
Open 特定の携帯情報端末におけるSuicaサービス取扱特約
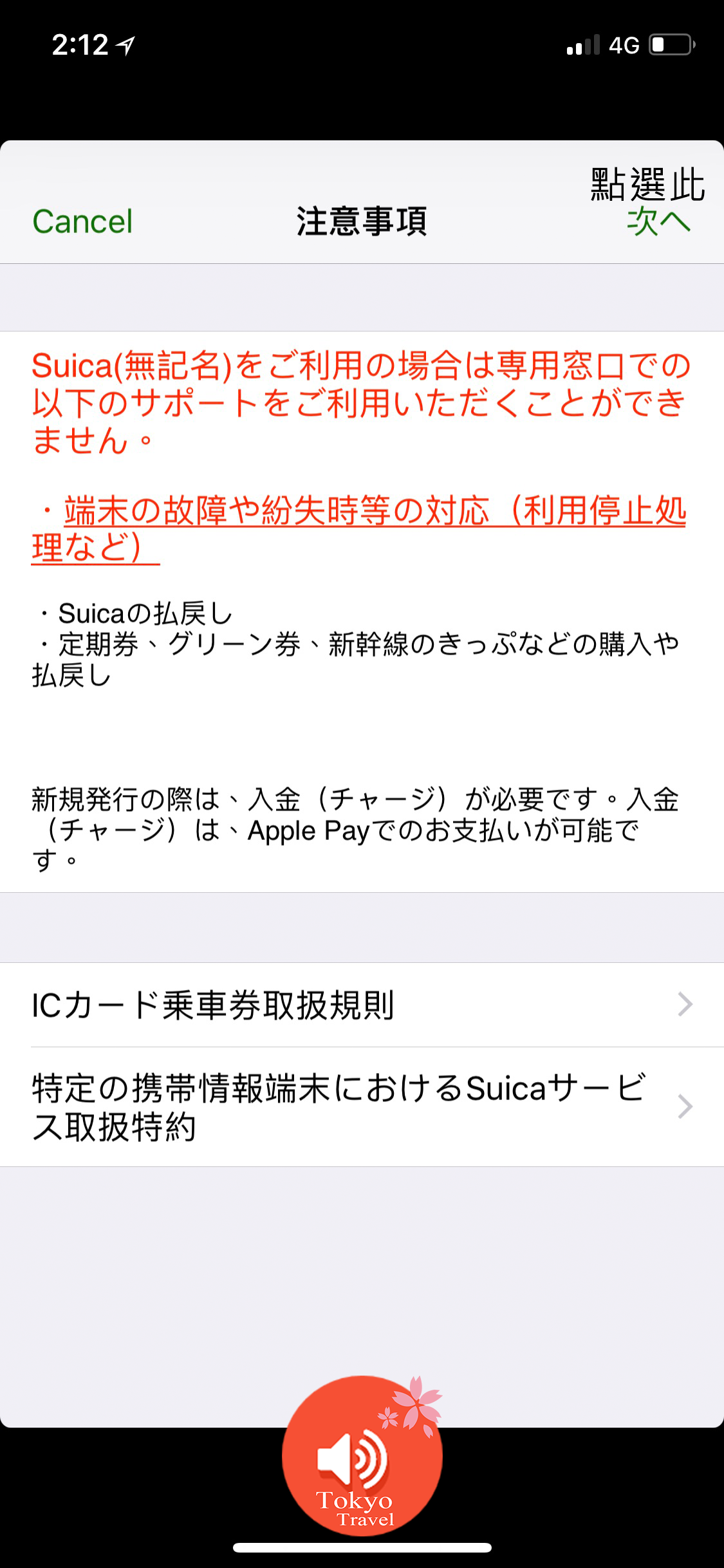362,1106
